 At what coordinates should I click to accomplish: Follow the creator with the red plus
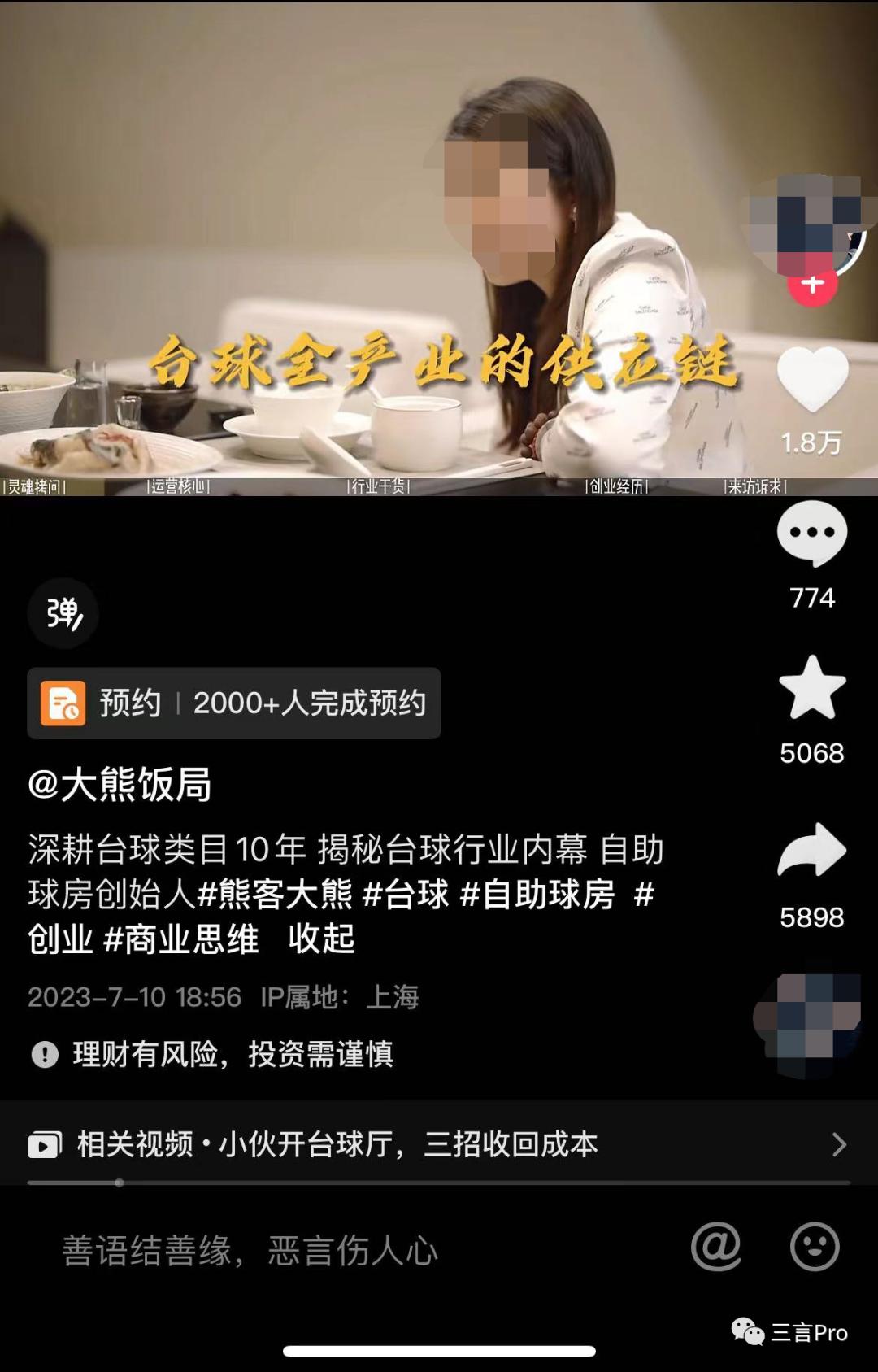tap(812, 285)
